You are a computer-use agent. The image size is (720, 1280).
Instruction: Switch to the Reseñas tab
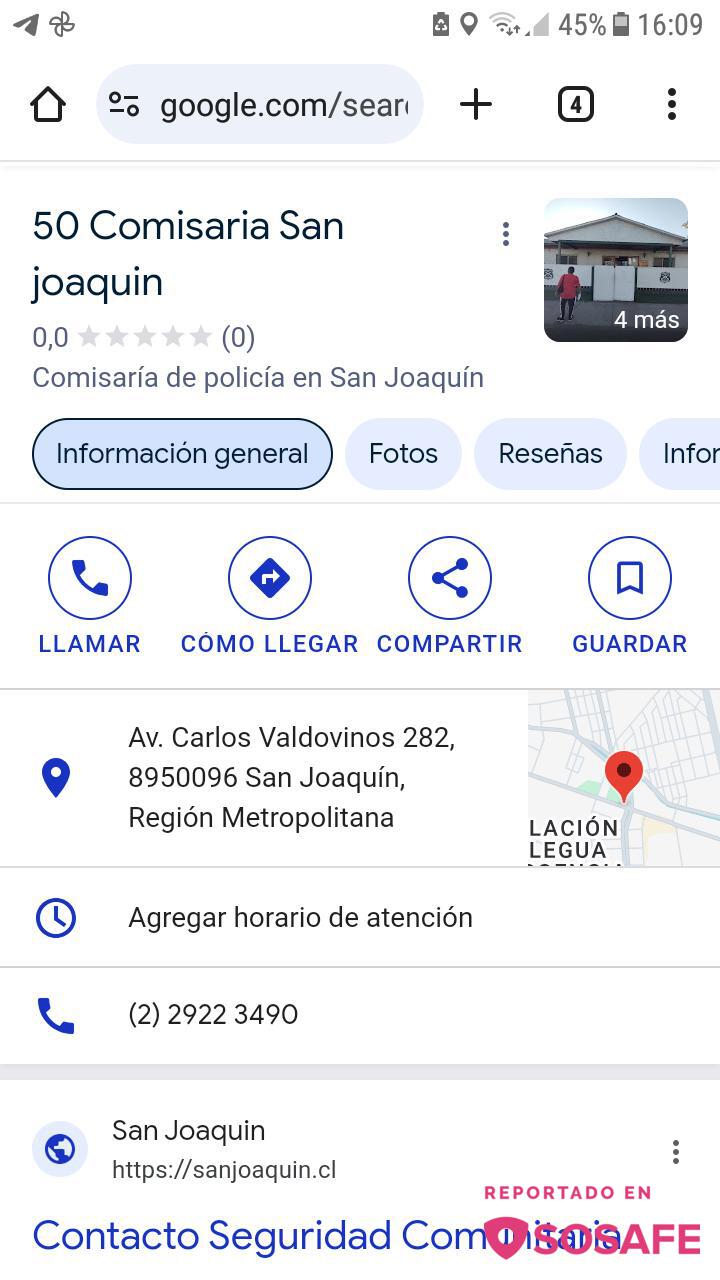click(x=550, y=454)
